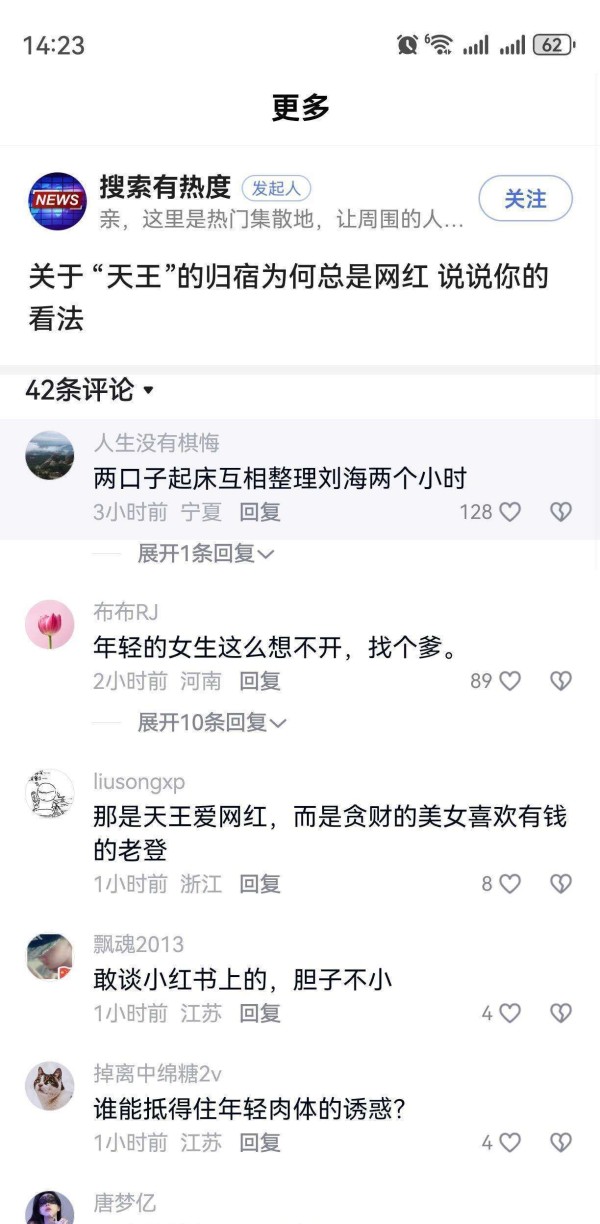Like 掉离中绵糖2v's comment
600x1224 pixels.
[x=510, y=1142]
